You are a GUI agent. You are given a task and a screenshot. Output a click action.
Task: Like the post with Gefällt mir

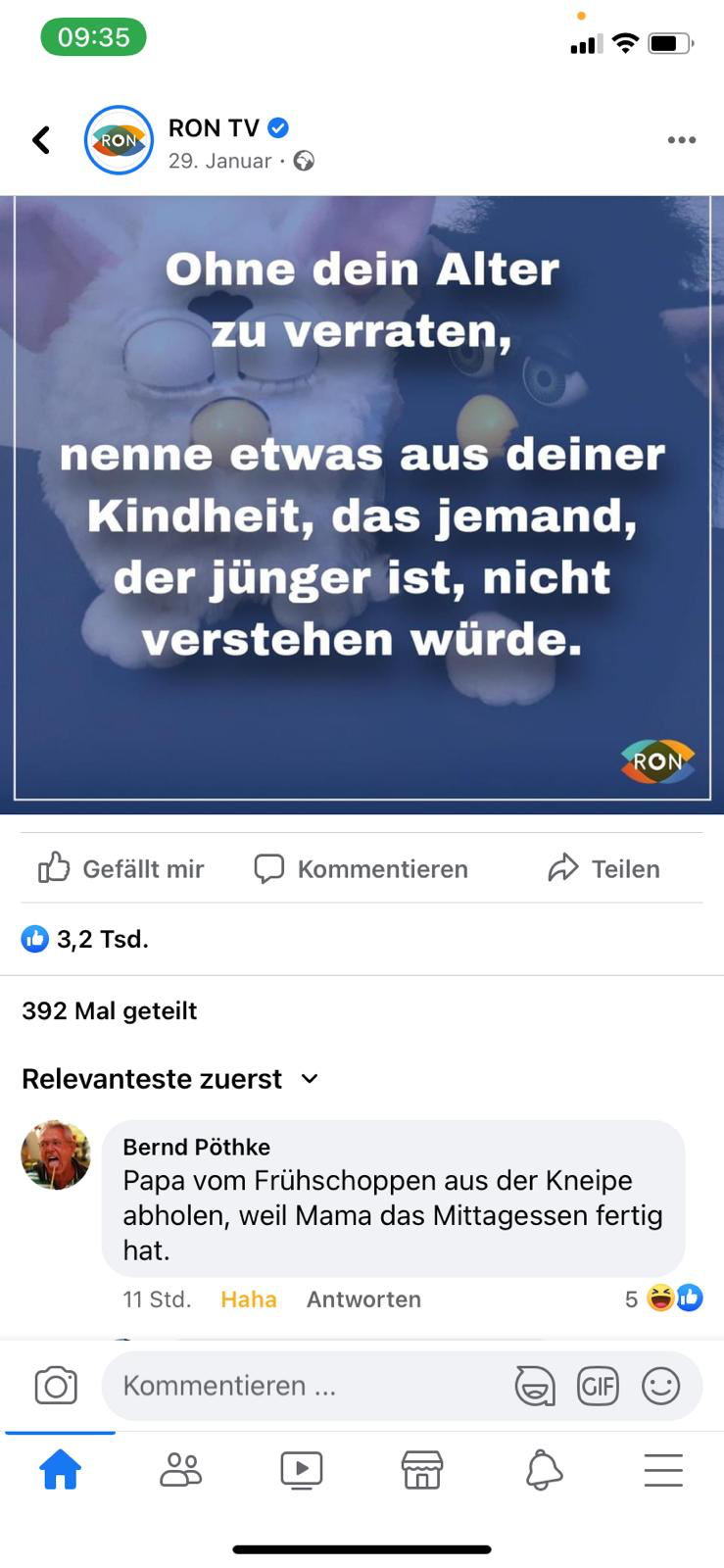pyautogui.click(x=121, y=868)
